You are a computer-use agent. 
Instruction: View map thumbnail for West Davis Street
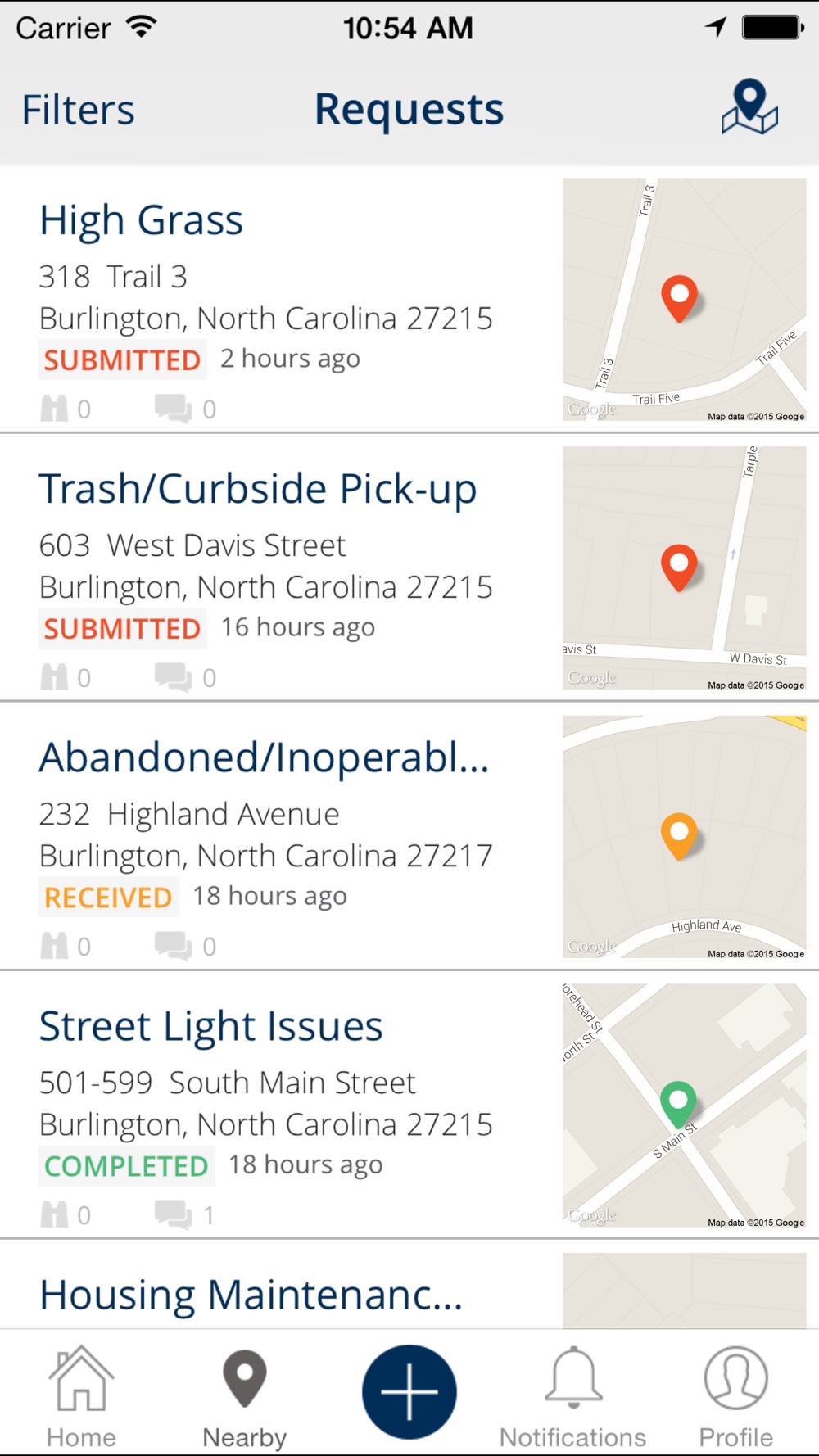[x=685, y=568]
